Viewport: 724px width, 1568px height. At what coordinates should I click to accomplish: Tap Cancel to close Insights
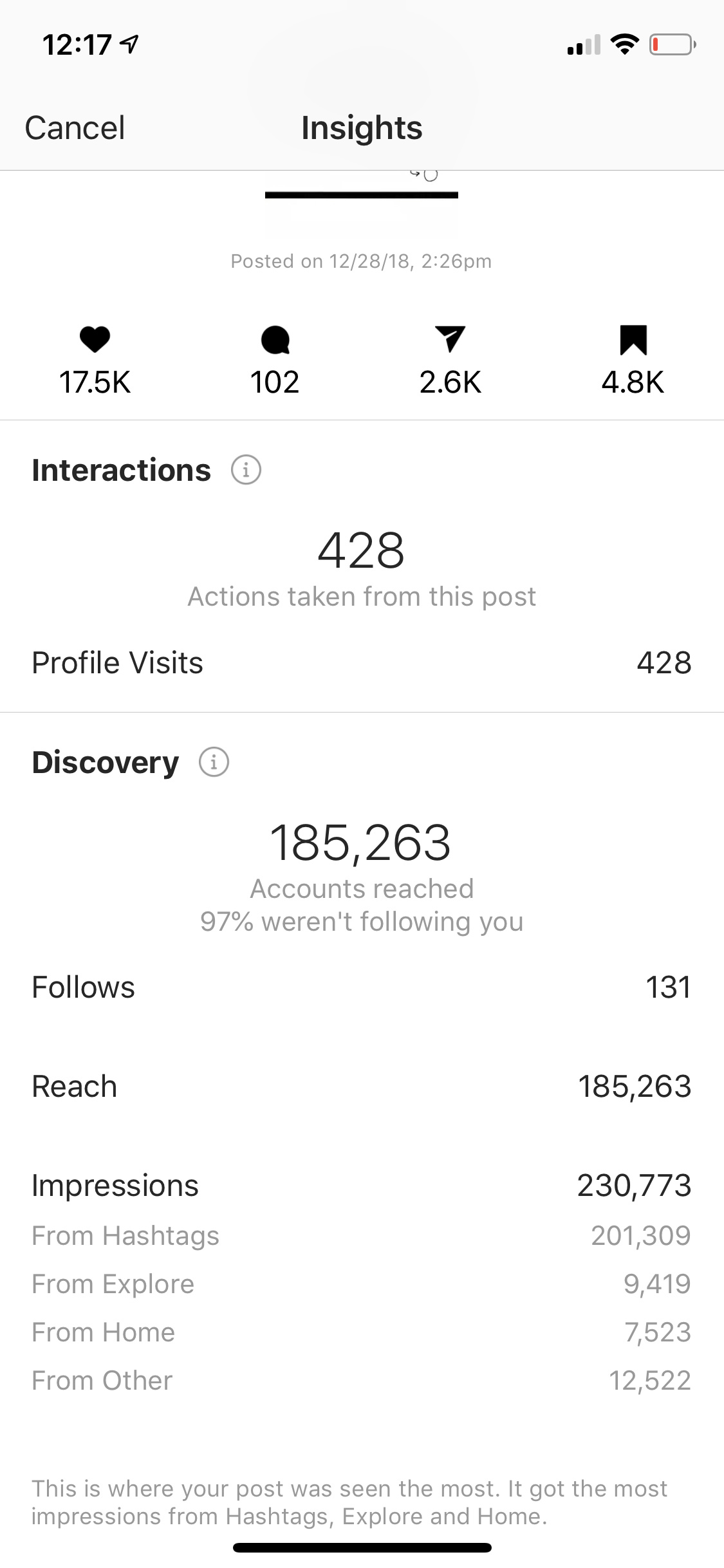[x=75, y=127]
